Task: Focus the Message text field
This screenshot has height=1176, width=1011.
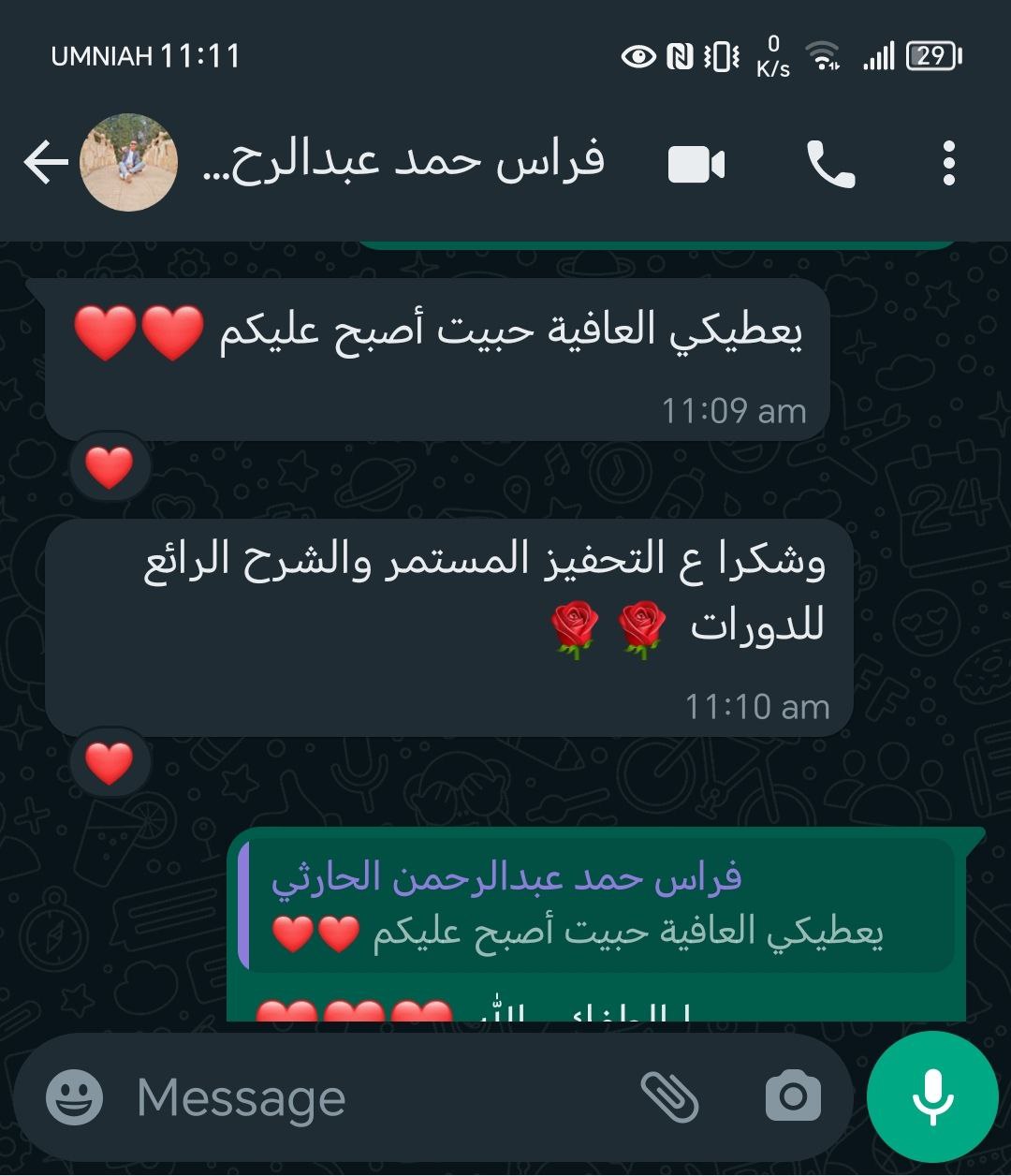Action: coord(374,1096)
